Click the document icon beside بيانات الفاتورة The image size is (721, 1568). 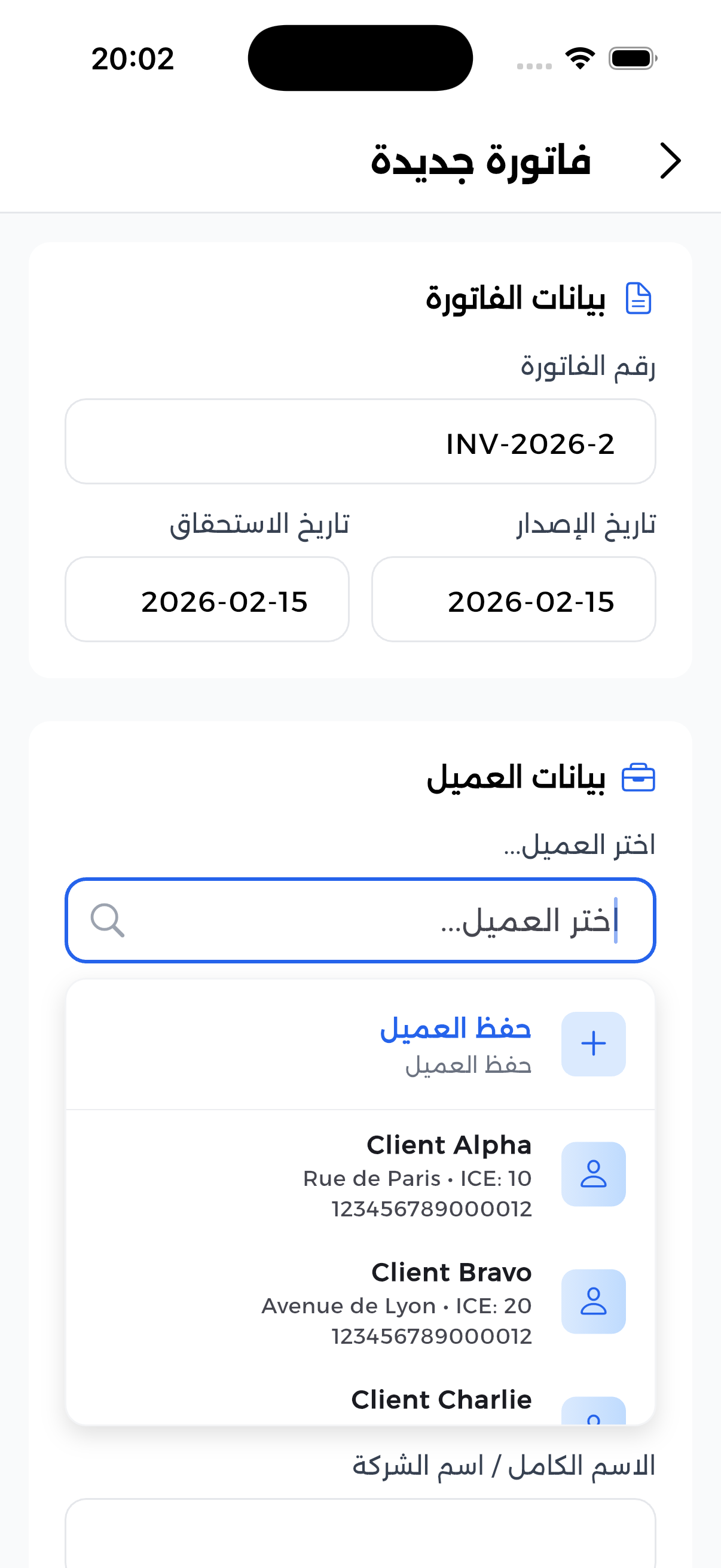pyautogui.click(x=639, y=299)
